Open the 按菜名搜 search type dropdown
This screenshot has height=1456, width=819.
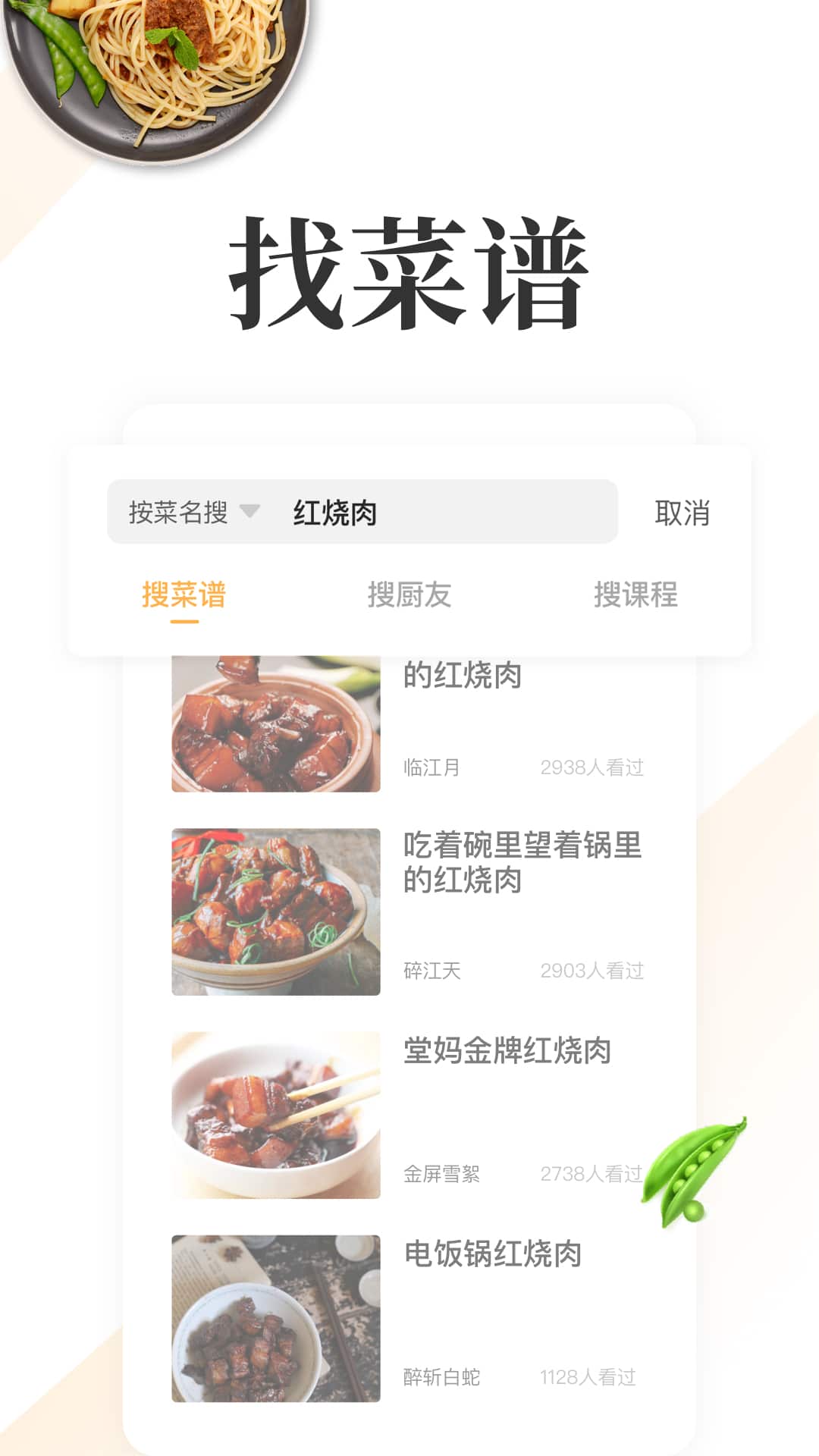[x=174, y=513]
